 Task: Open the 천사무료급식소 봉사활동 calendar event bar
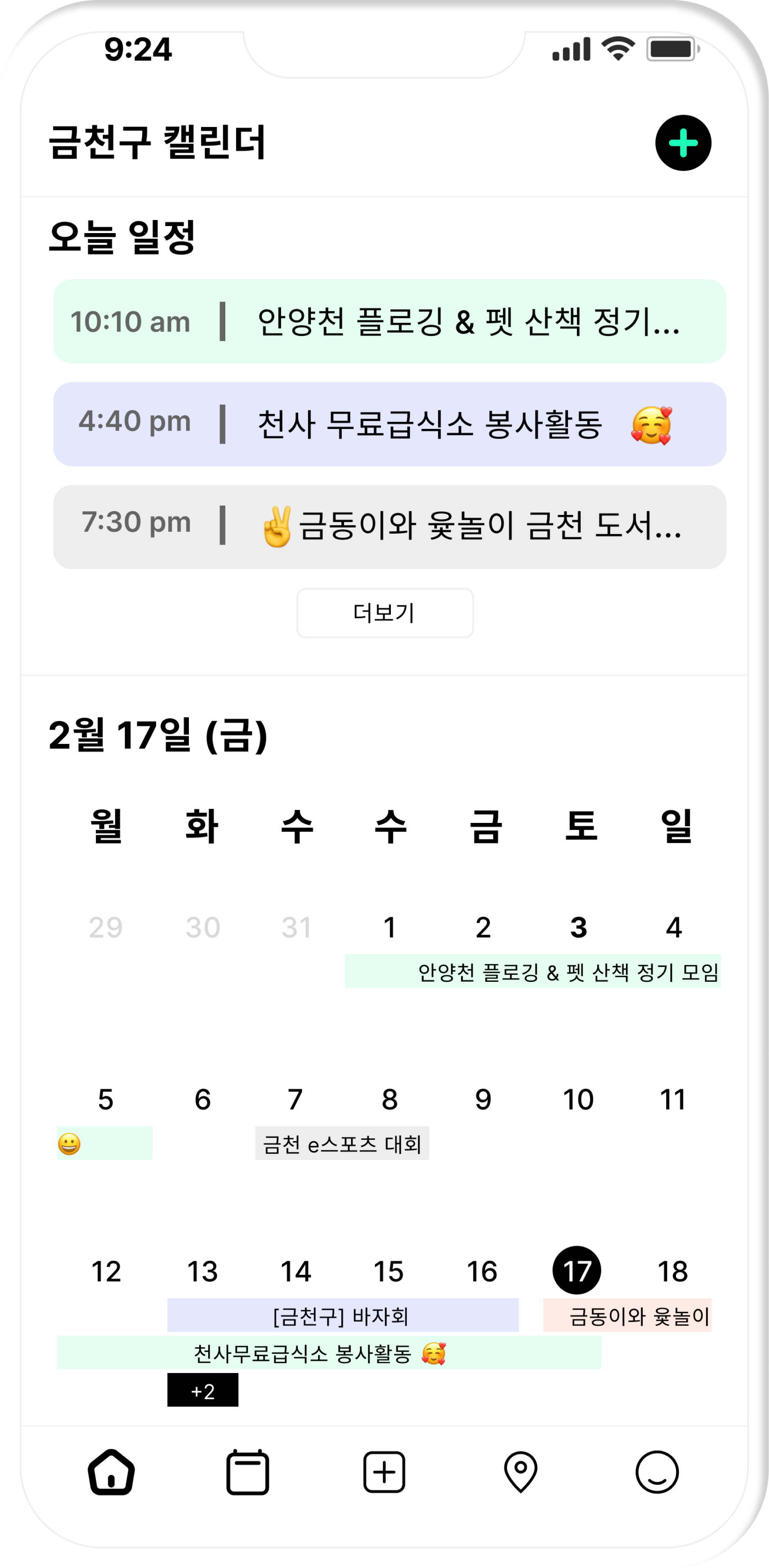[329, 1353]
